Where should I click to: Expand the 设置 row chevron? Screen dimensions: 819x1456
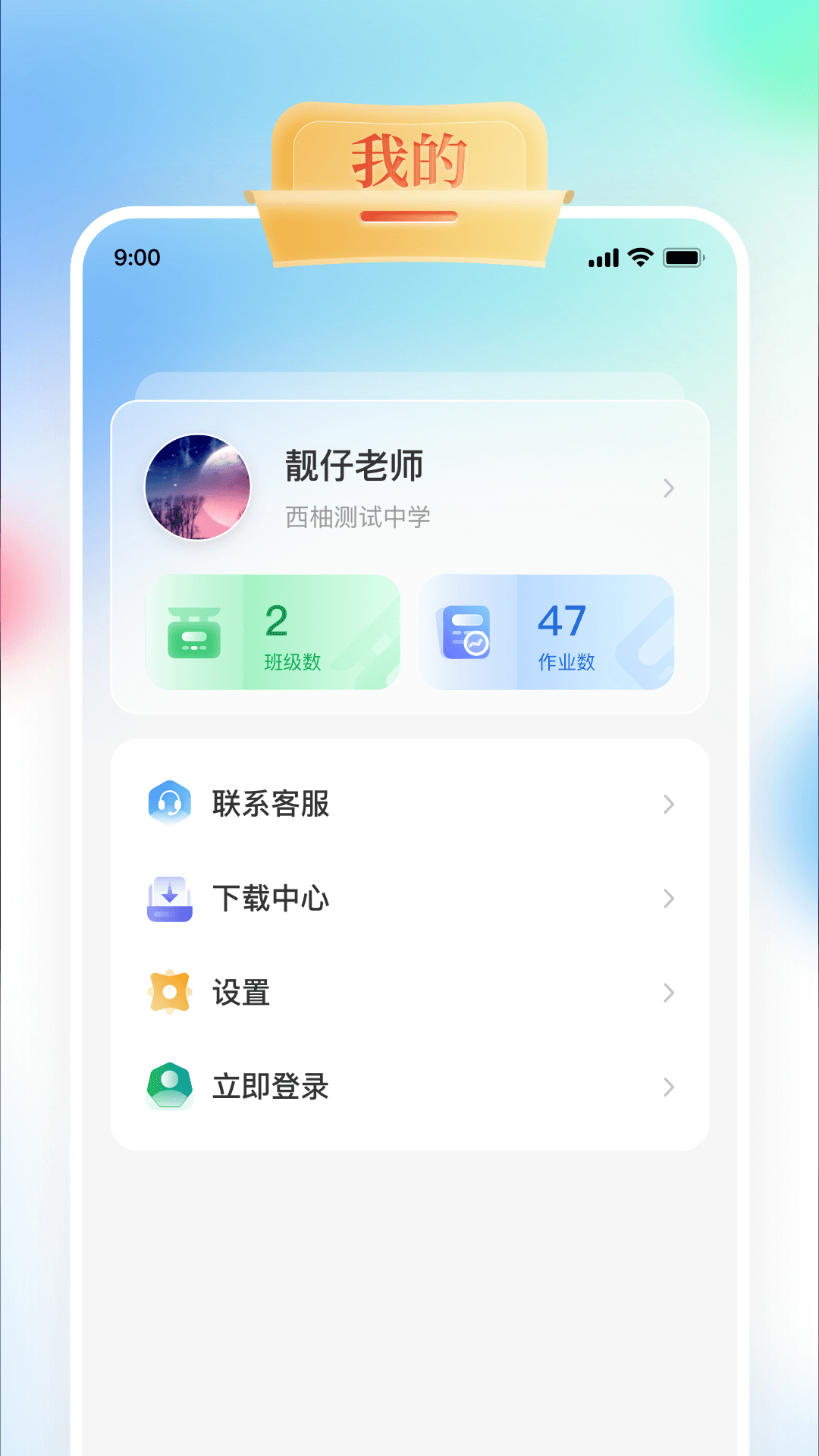pos(668,993)
